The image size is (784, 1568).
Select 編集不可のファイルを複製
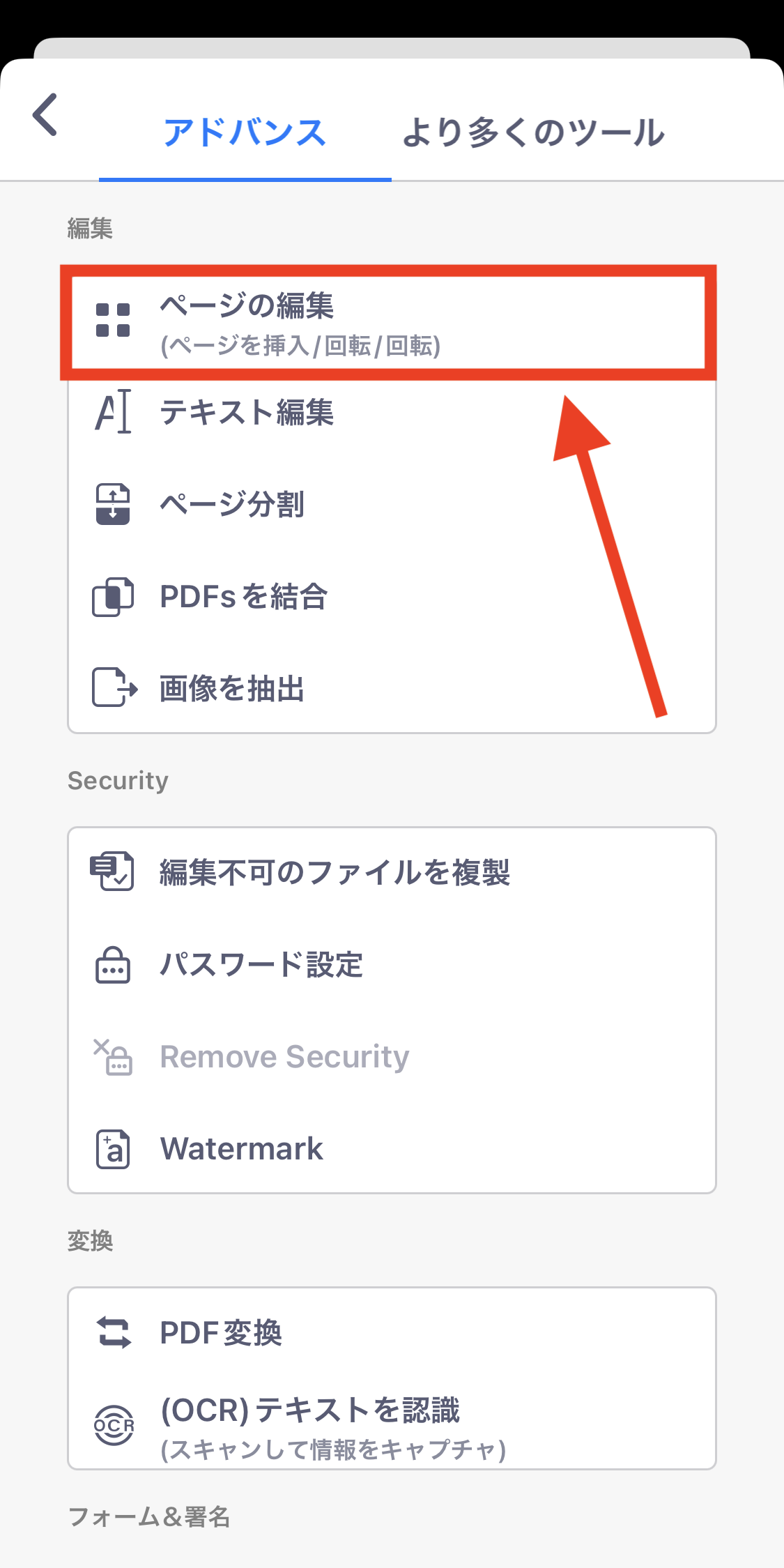pyautogui.click(x=392, y=872)
